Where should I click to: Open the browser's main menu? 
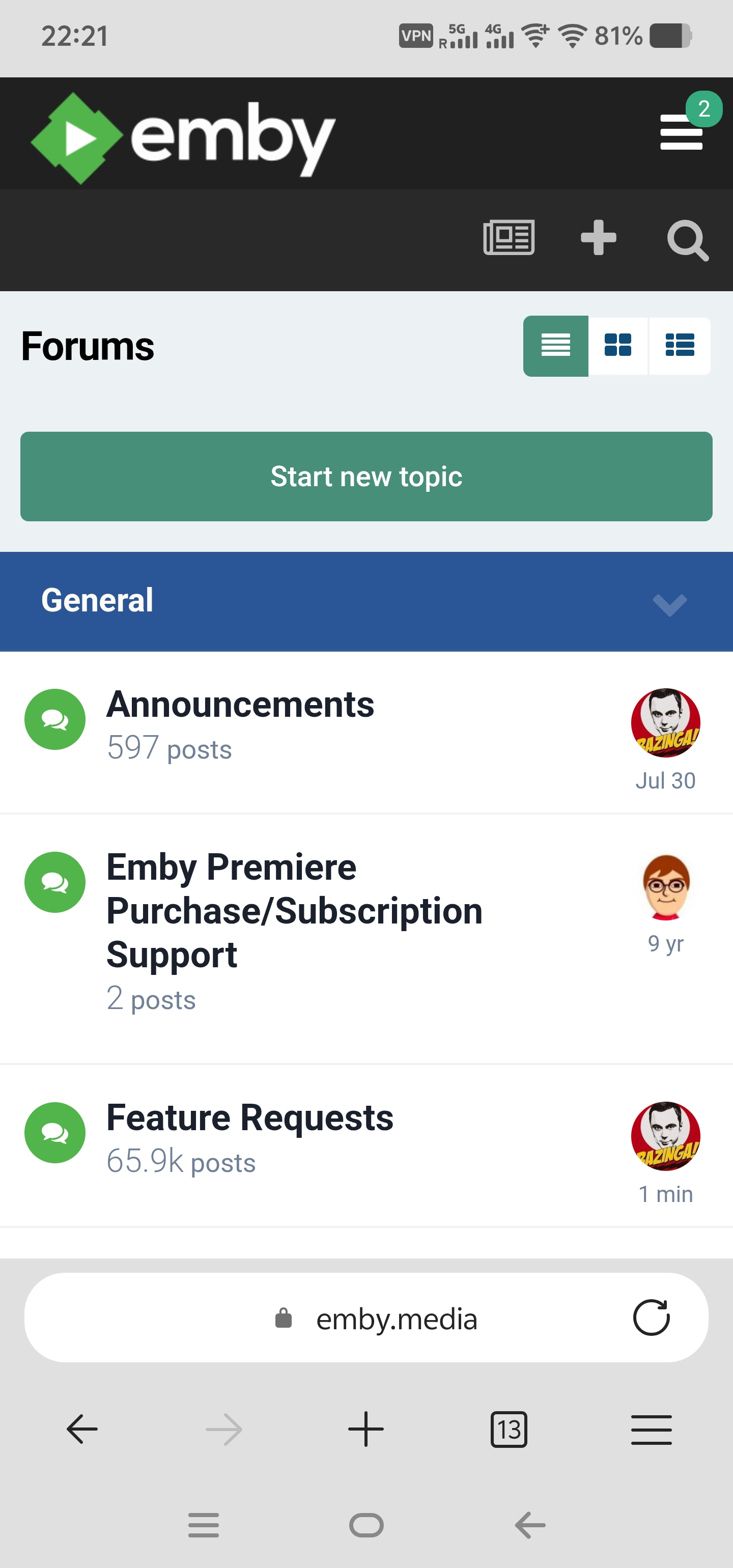(651, 1429)
